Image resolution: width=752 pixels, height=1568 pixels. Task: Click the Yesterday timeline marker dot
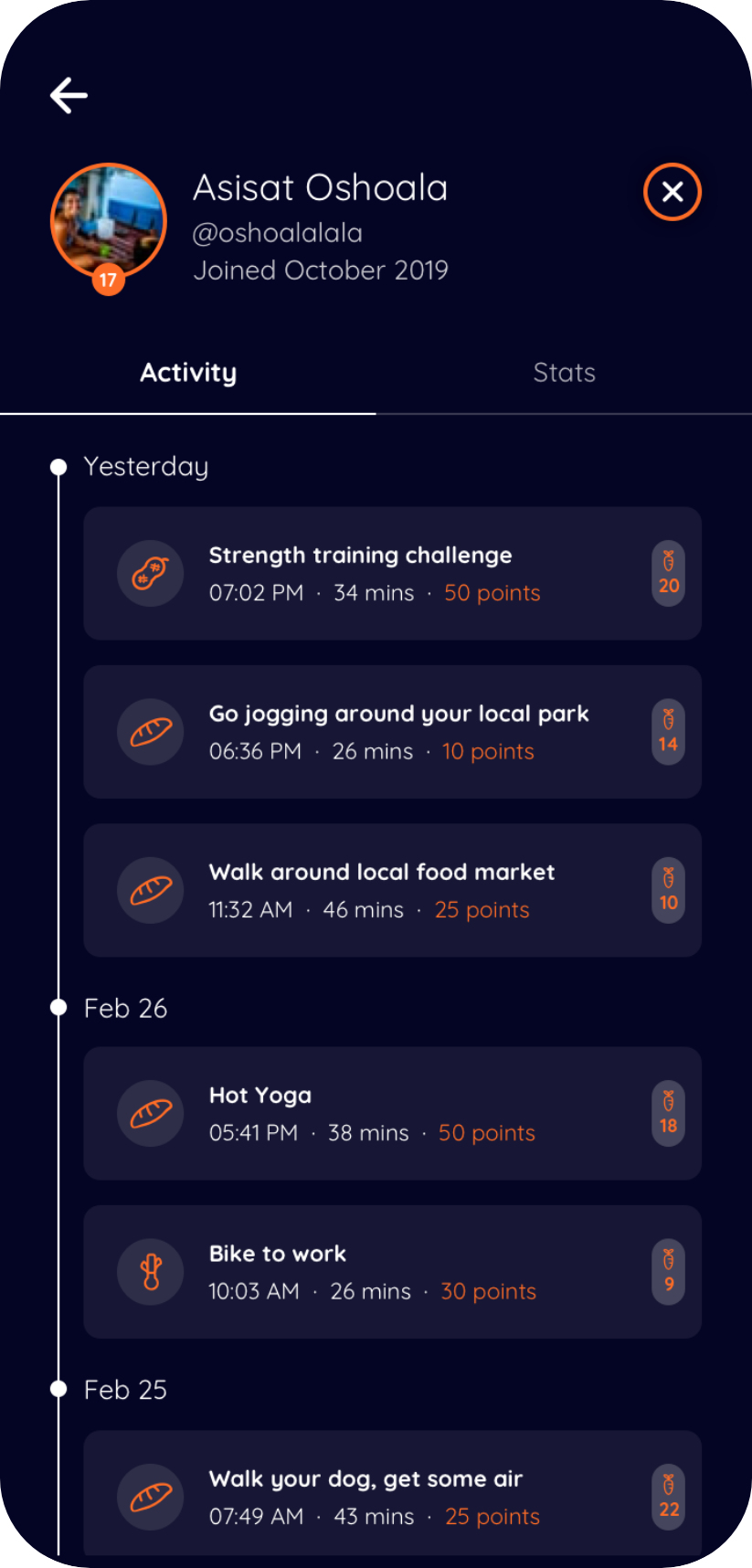coord(58,466)
